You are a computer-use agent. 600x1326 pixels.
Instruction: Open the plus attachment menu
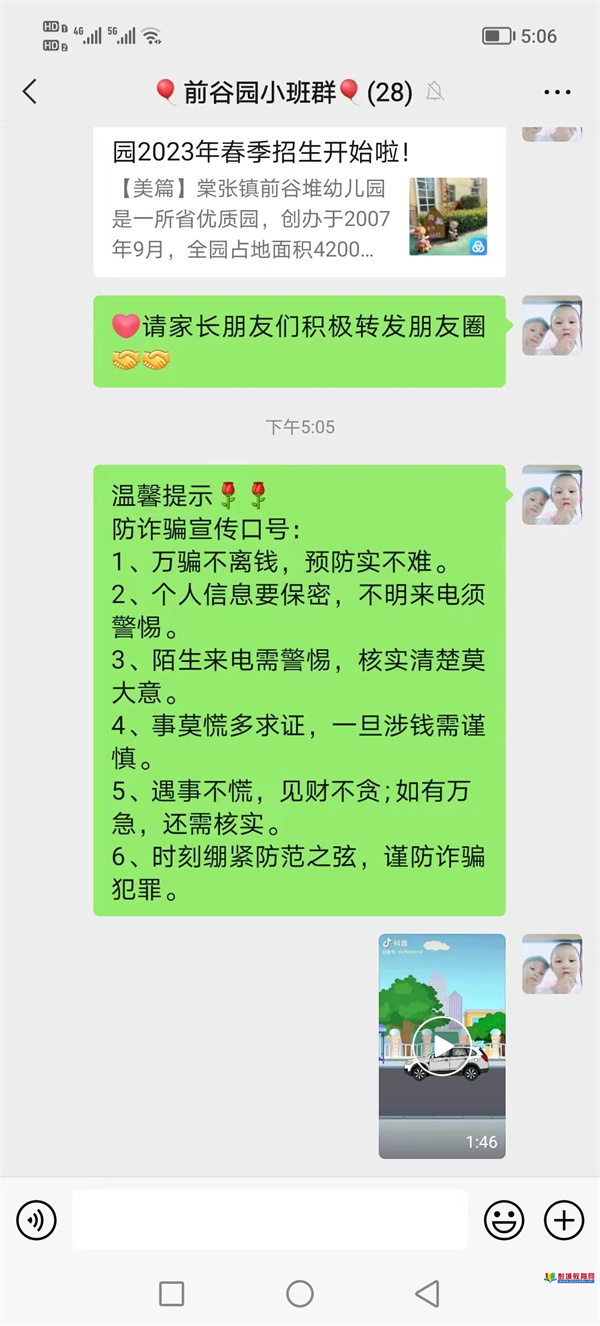[564, 1220]
